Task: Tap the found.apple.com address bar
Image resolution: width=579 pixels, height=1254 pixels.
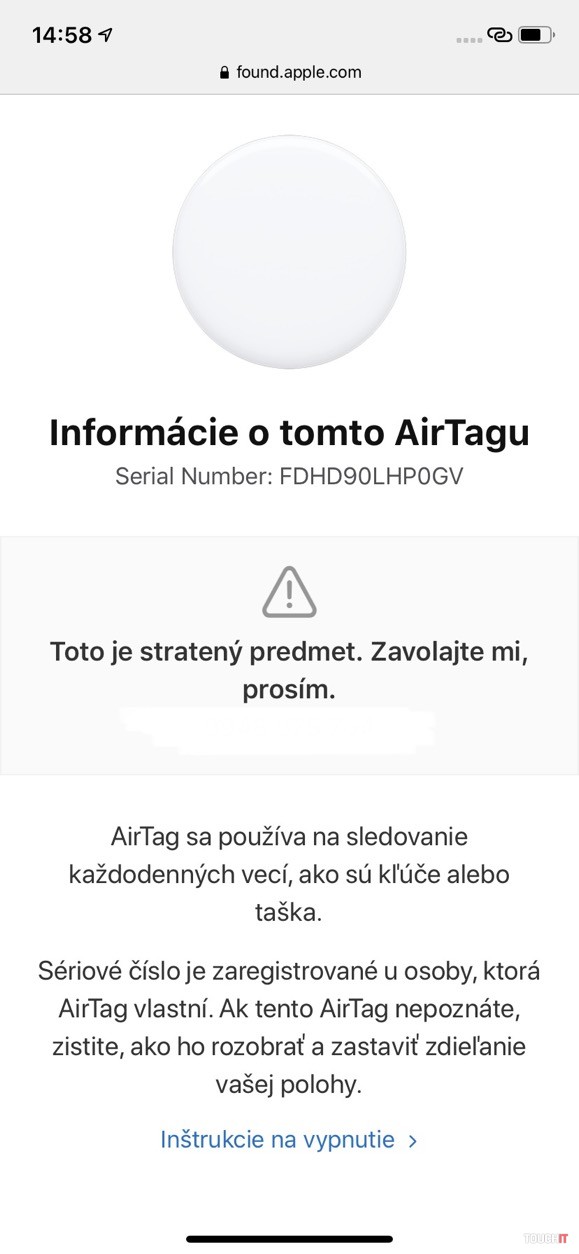Action: [x=289, y=72]
